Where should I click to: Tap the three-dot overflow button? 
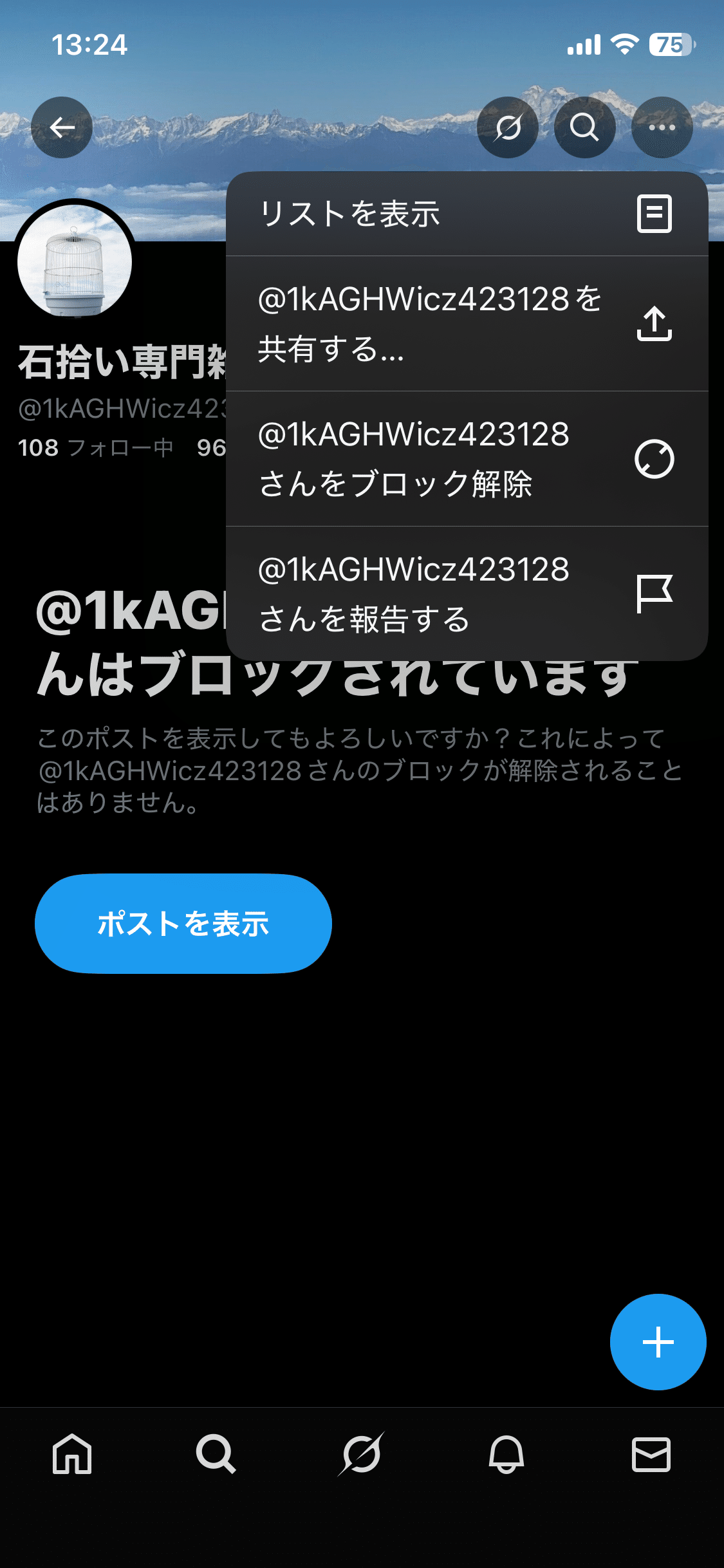(662, 127)
